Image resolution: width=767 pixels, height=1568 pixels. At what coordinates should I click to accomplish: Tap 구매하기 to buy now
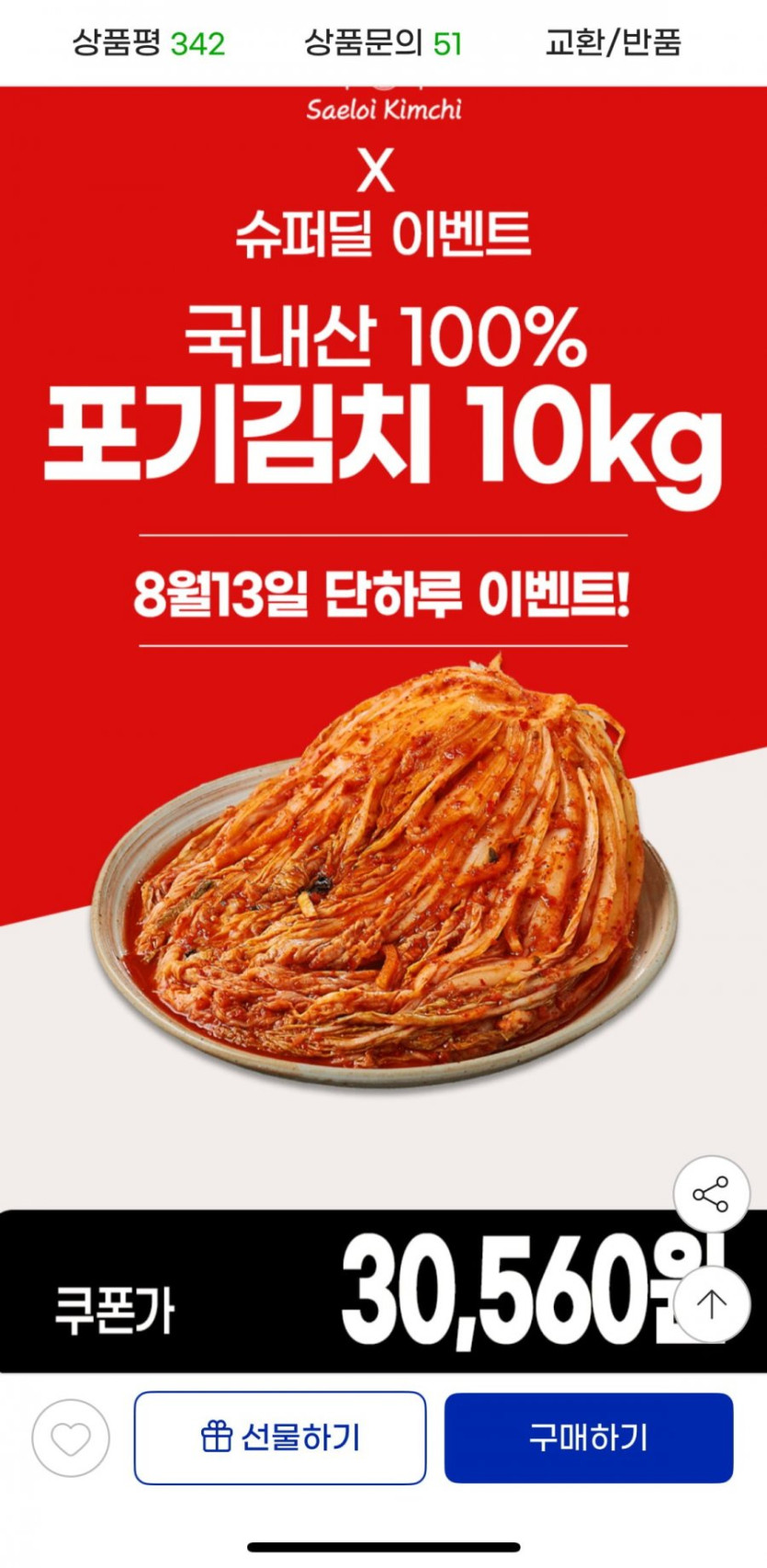click(589, 1437)
